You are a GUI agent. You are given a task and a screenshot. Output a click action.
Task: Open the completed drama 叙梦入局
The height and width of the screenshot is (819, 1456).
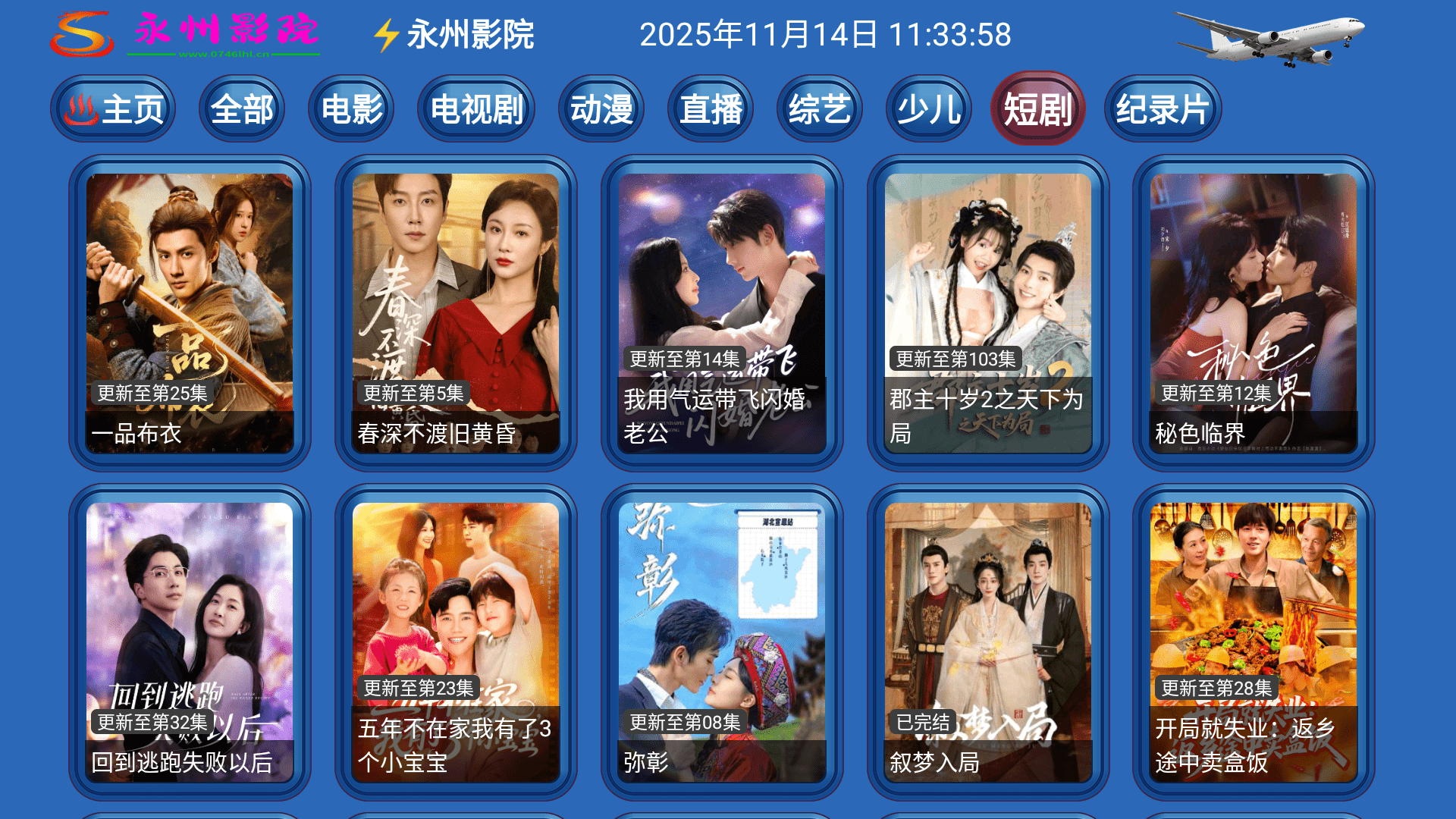(x=988, y=642)
